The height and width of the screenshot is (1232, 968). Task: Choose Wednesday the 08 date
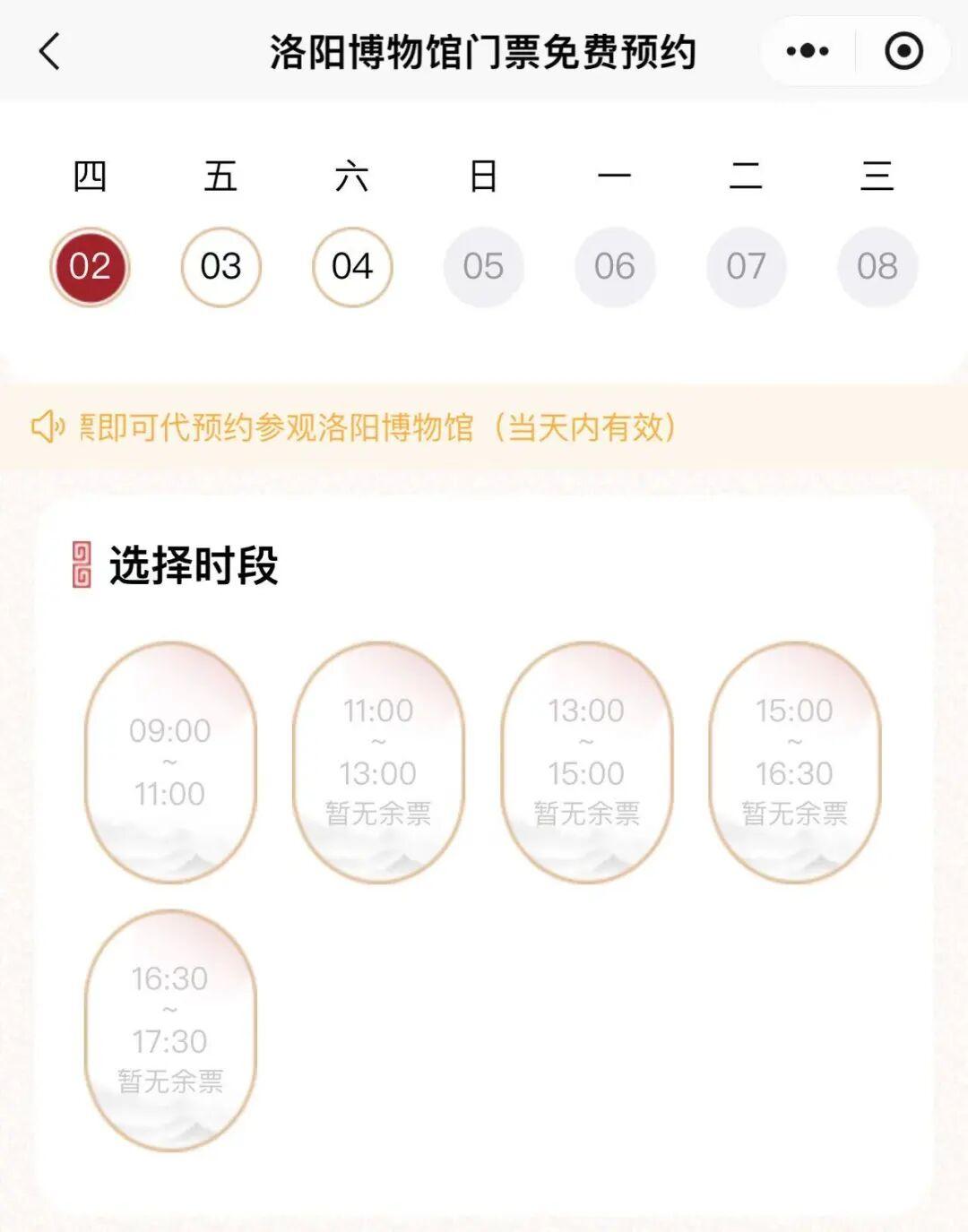[877, 266]
